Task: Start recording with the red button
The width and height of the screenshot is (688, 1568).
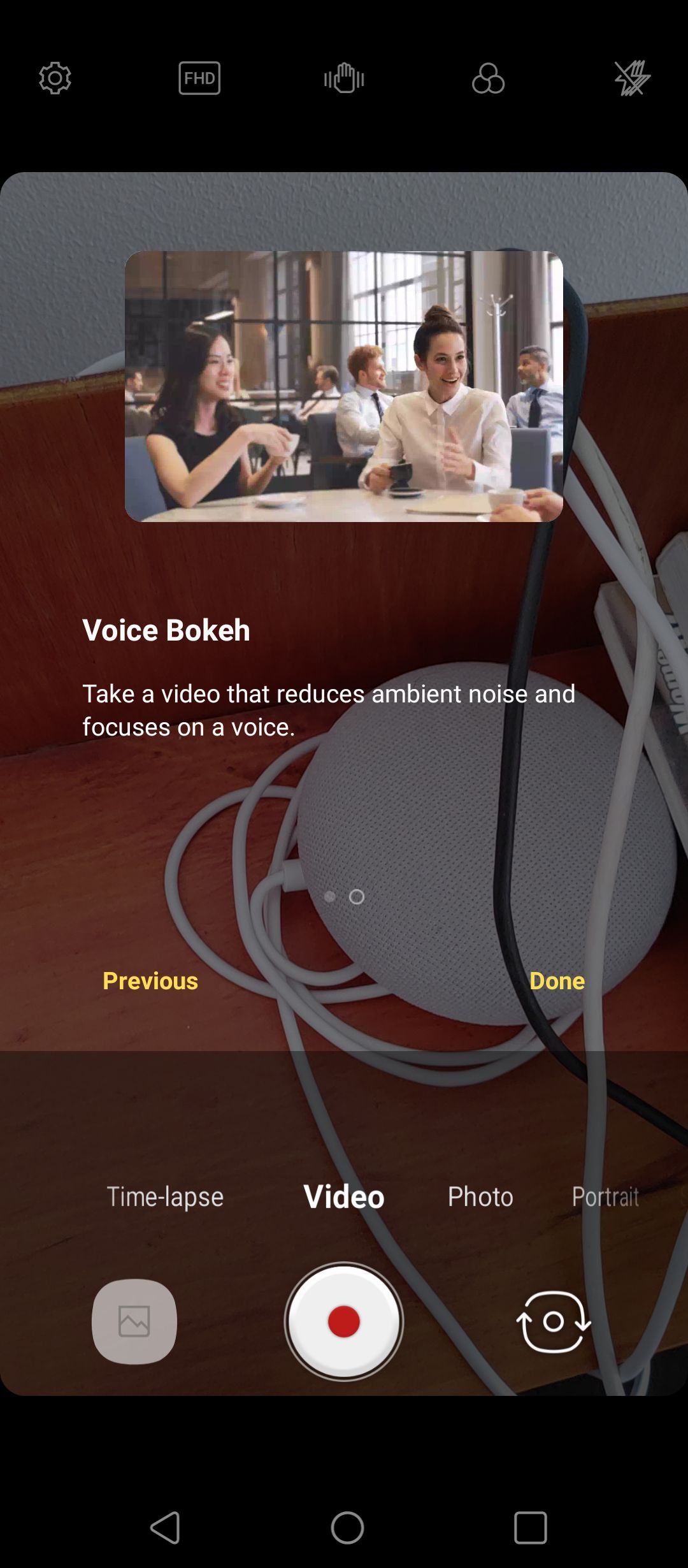Action: click(x=344, y=1321)
